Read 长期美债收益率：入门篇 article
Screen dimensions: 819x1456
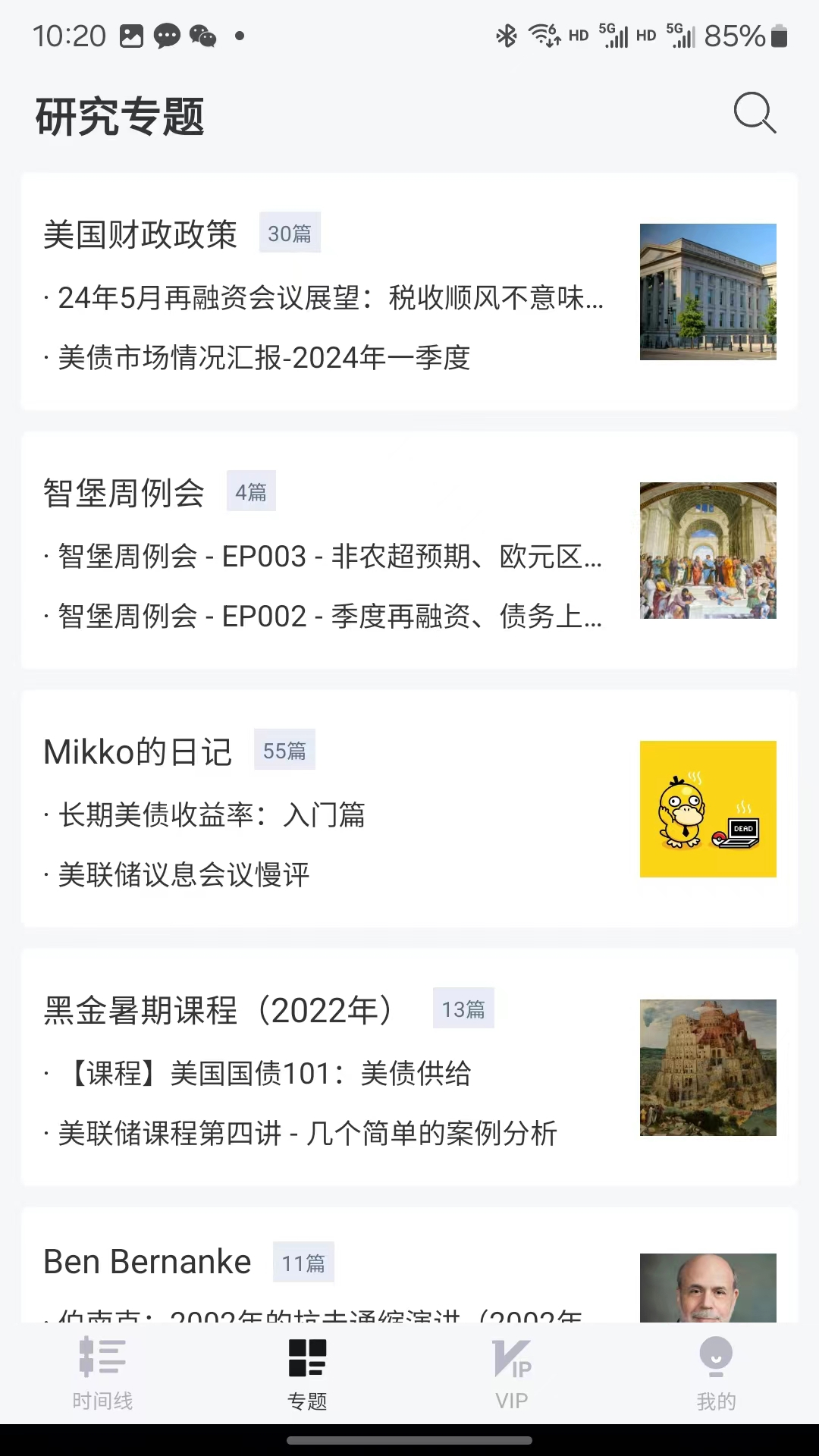pyautogui.click(x=212, y=815)
